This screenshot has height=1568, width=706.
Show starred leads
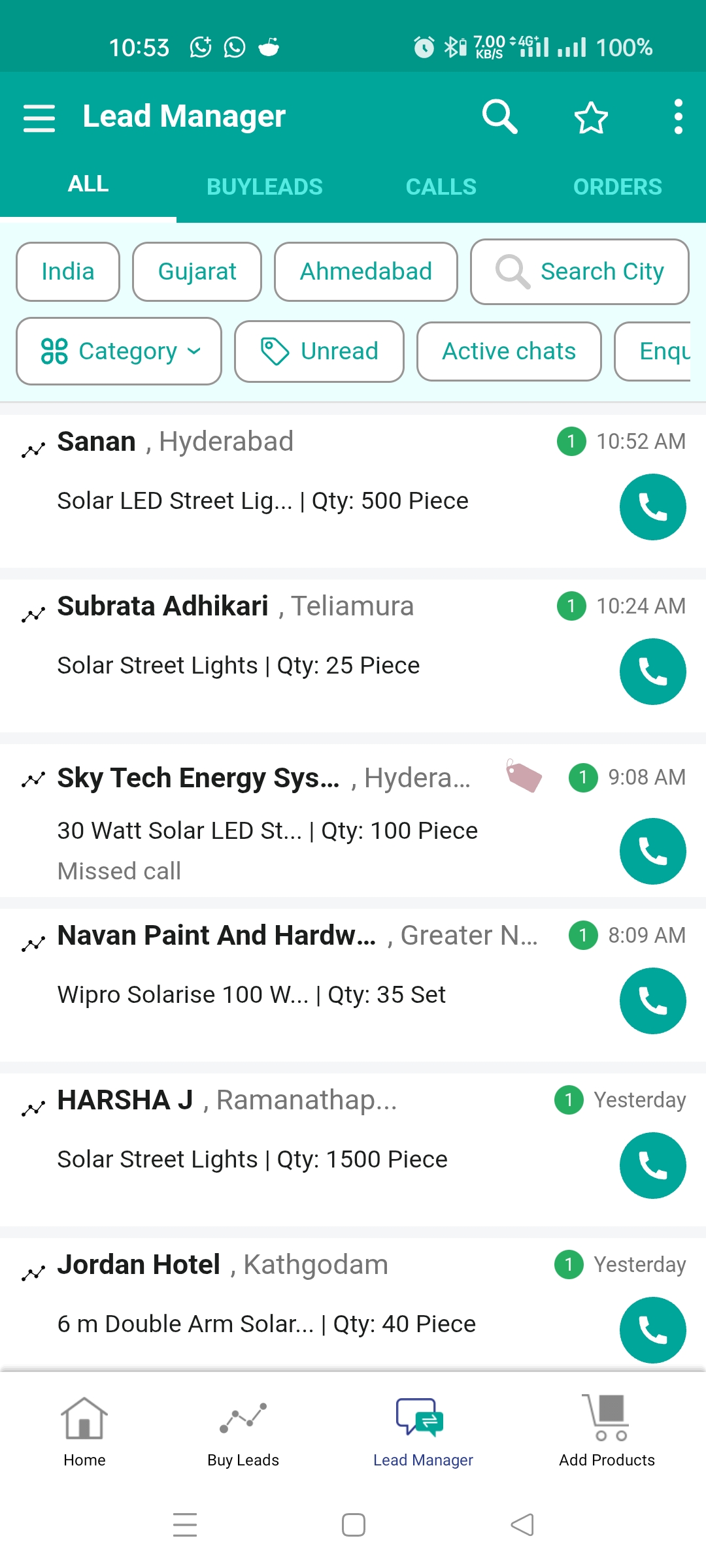point(591,118)
